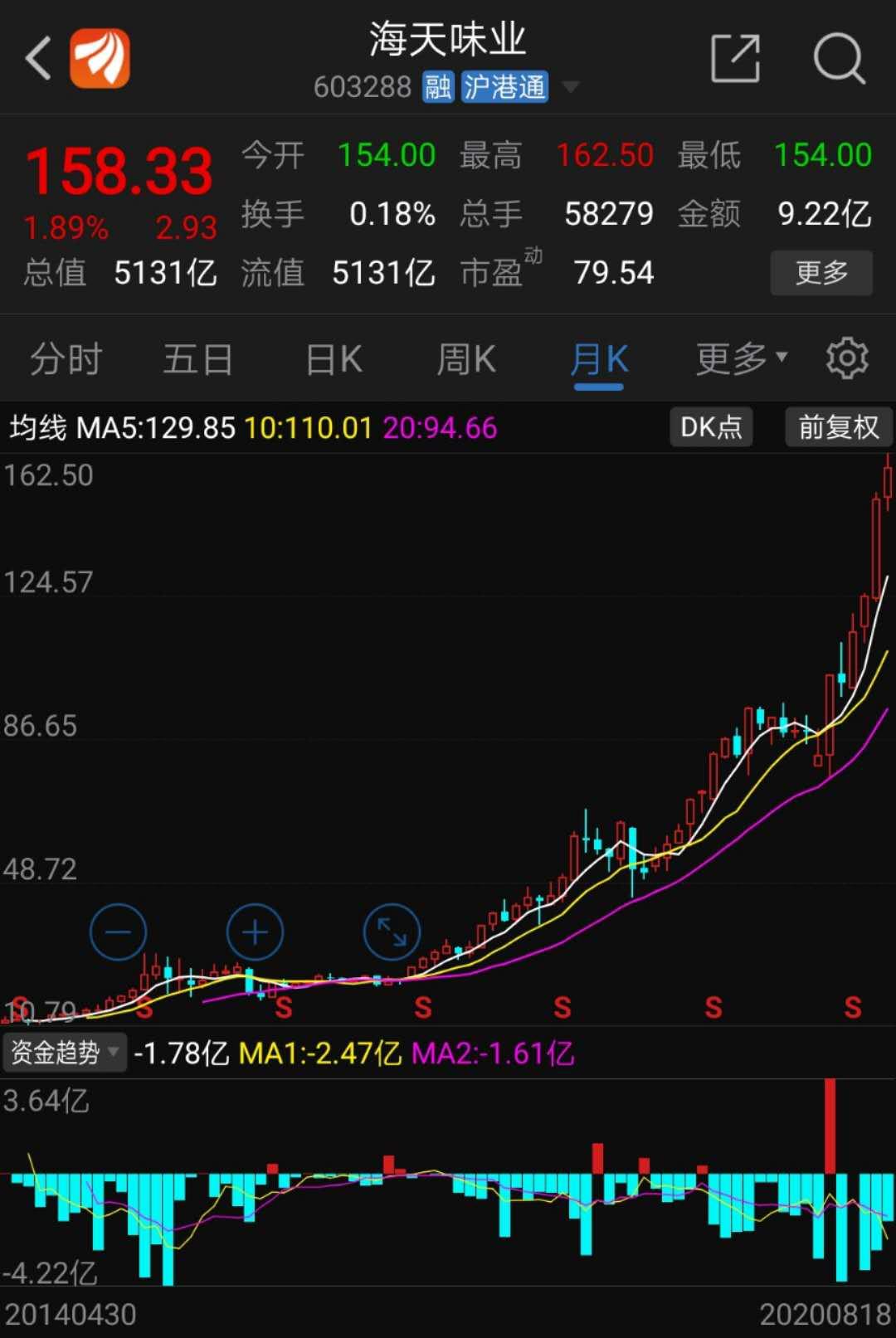The height and width of the screenshot is (1338, 896).
Task: Zoom out the chart with minus icon
Action: coord(118,932)
